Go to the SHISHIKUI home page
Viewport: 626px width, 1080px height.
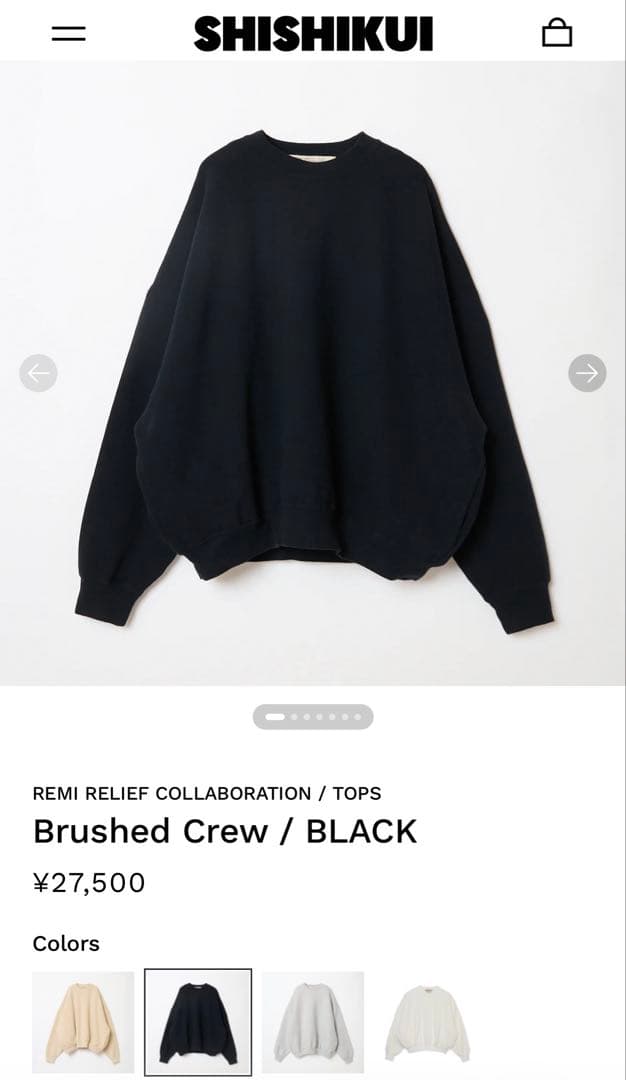click(313, 34)
